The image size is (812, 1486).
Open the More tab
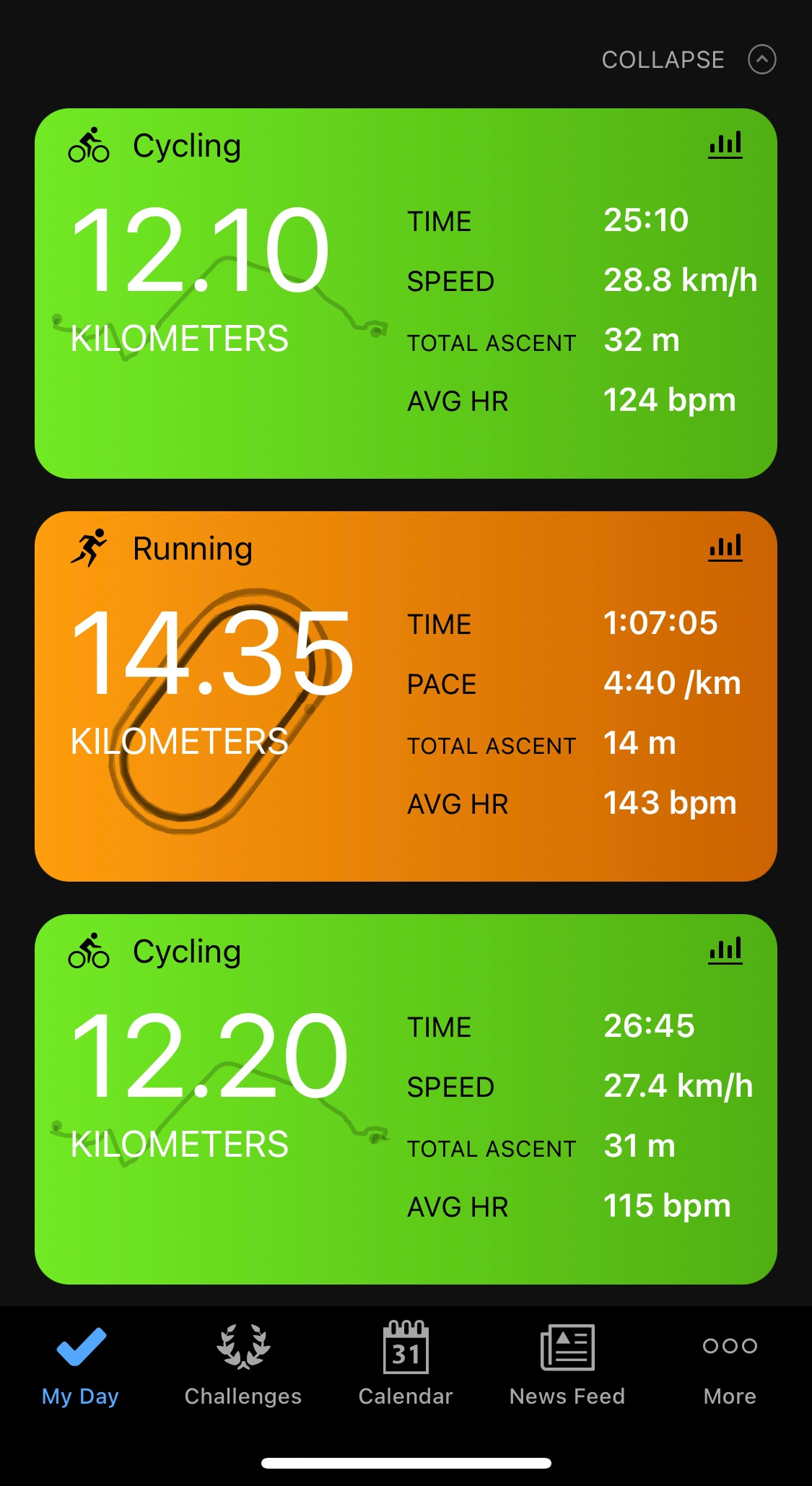[x=730, y=1365]
